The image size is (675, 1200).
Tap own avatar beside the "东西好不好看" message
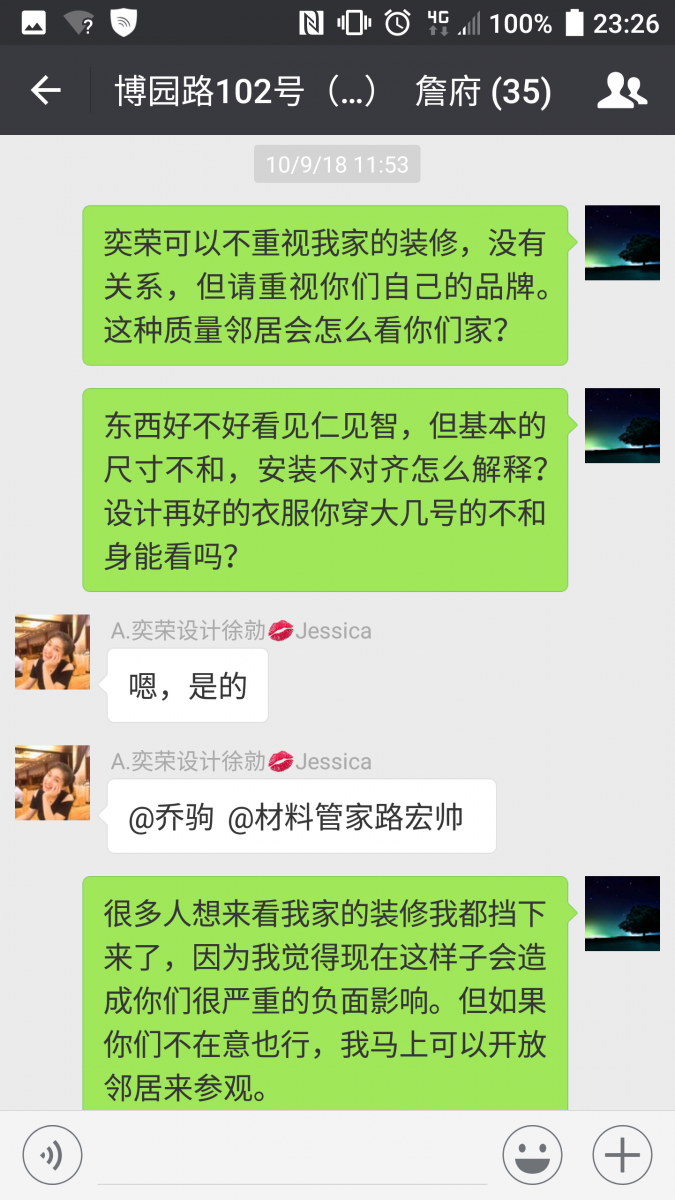point(622,426)
